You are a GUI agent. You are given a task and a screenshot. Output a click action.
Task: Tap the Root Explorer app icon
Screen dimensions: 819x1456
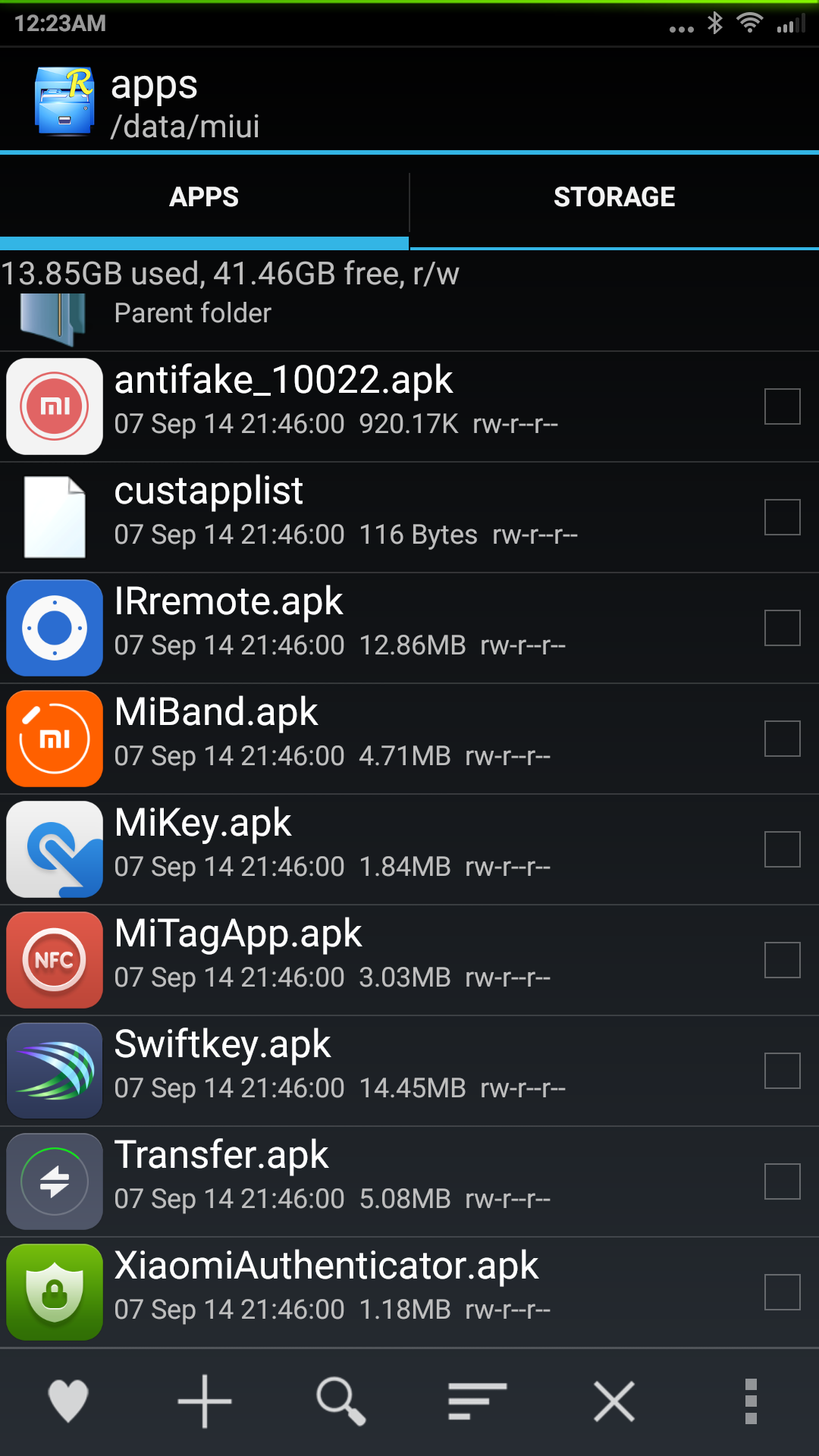pos(64,102)
